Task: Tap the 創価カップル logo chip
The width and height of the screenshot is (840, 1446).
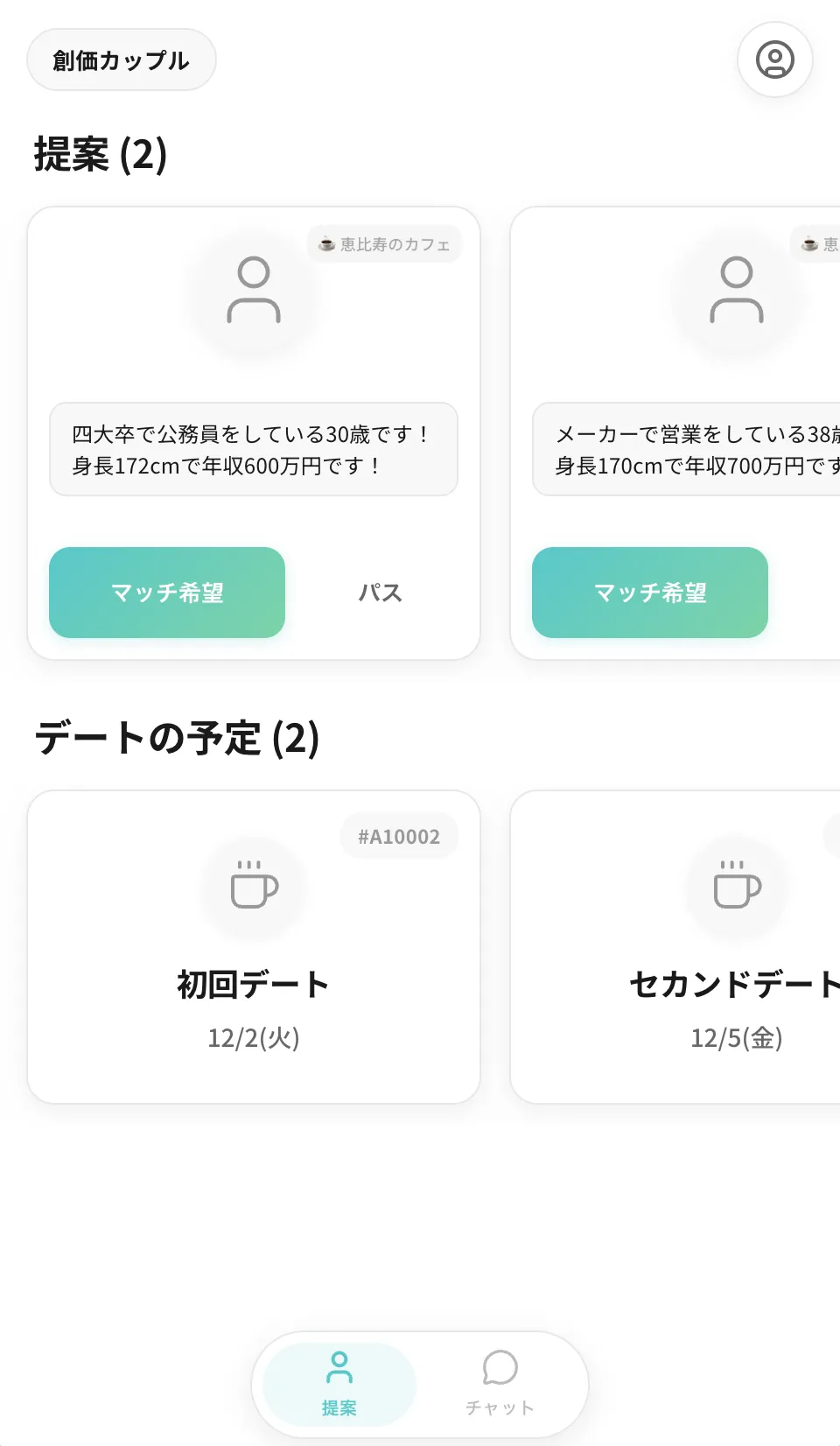Action: pos(121,60)
